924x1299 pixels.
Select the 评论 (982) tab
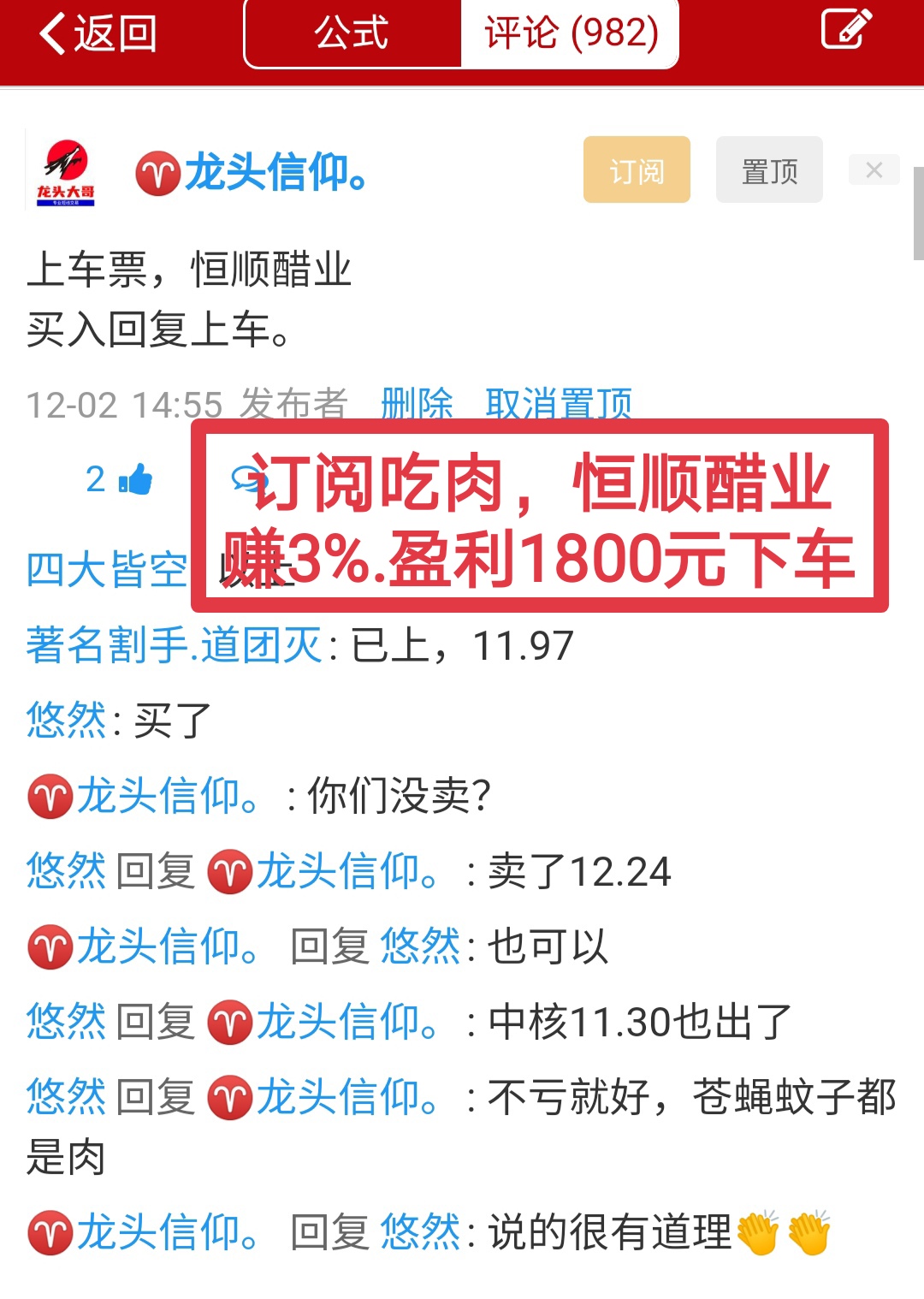pyautogui.click(x=571, y=34)
